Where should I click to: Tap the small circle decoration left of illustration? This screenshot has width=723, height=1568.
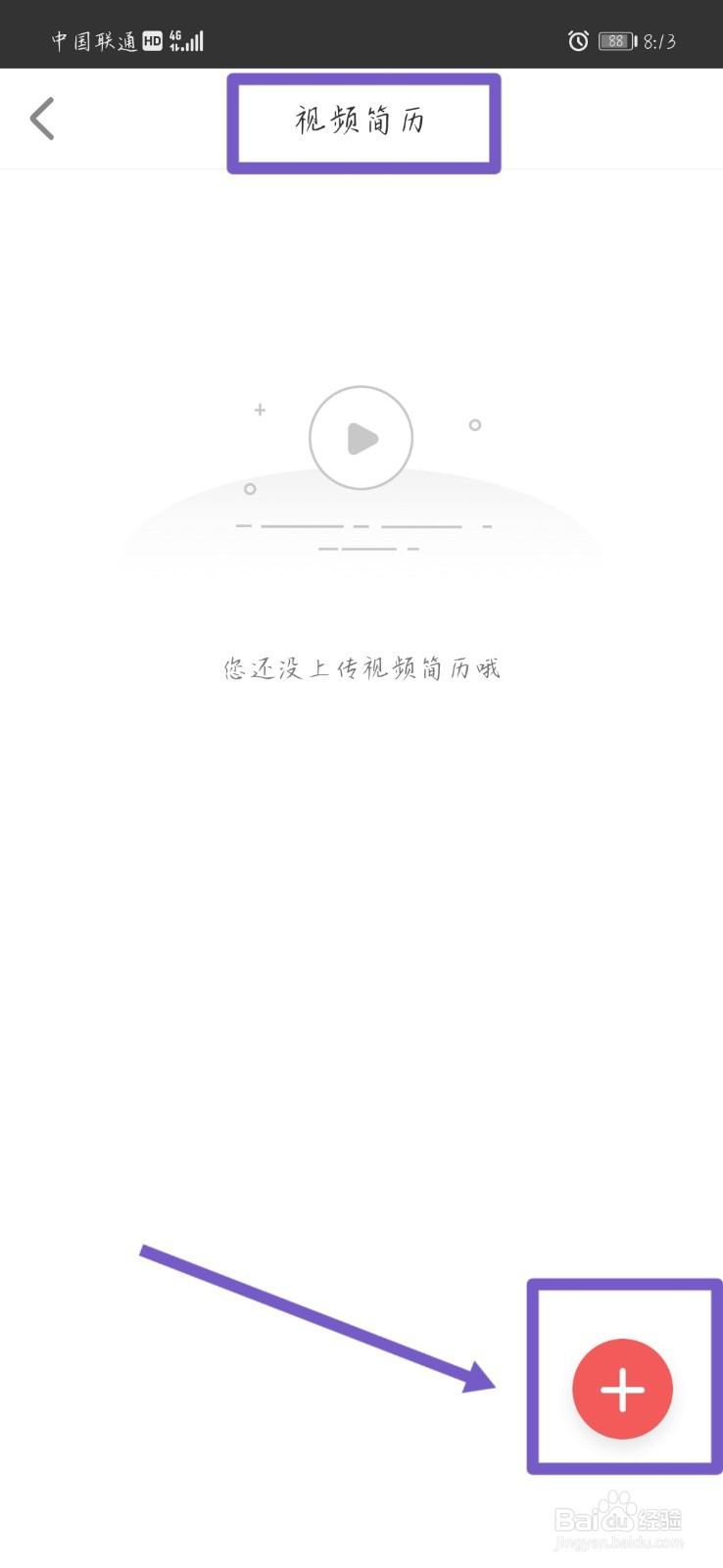pos(250,488)
